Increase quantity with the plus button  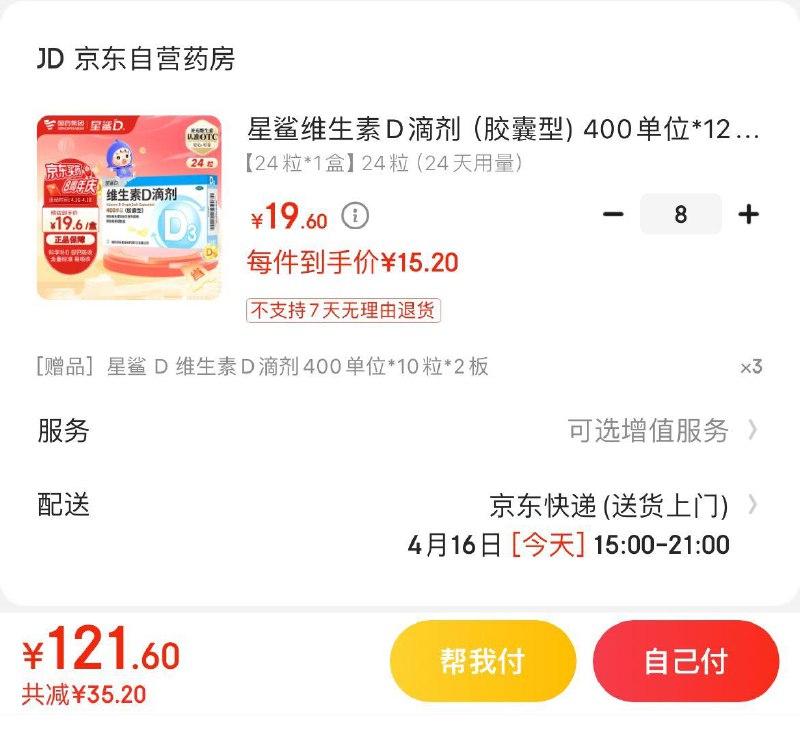748,214
